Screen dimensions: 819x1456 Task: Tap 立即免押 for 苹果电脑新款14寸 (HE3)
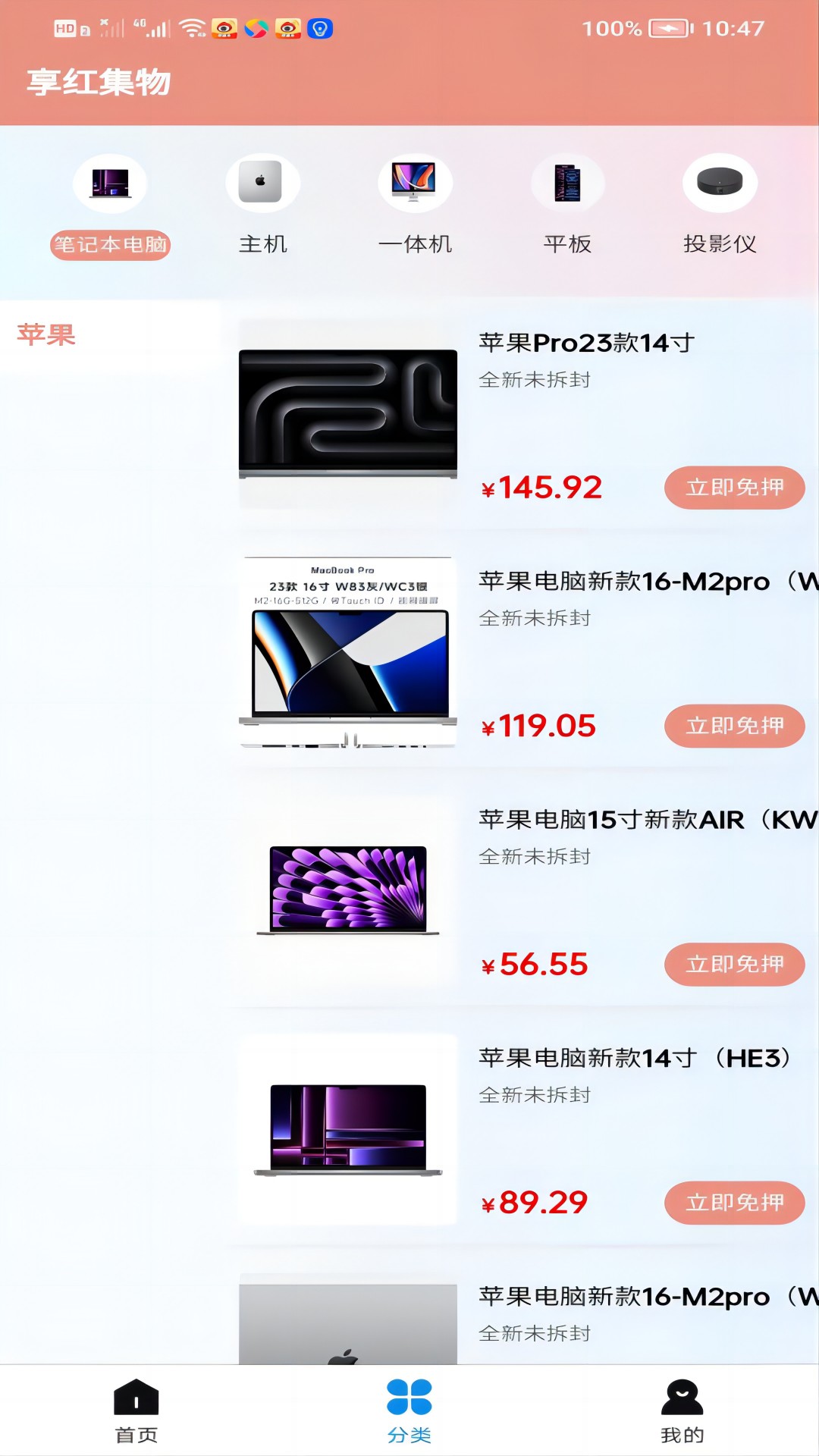[x=734, y=1203]
